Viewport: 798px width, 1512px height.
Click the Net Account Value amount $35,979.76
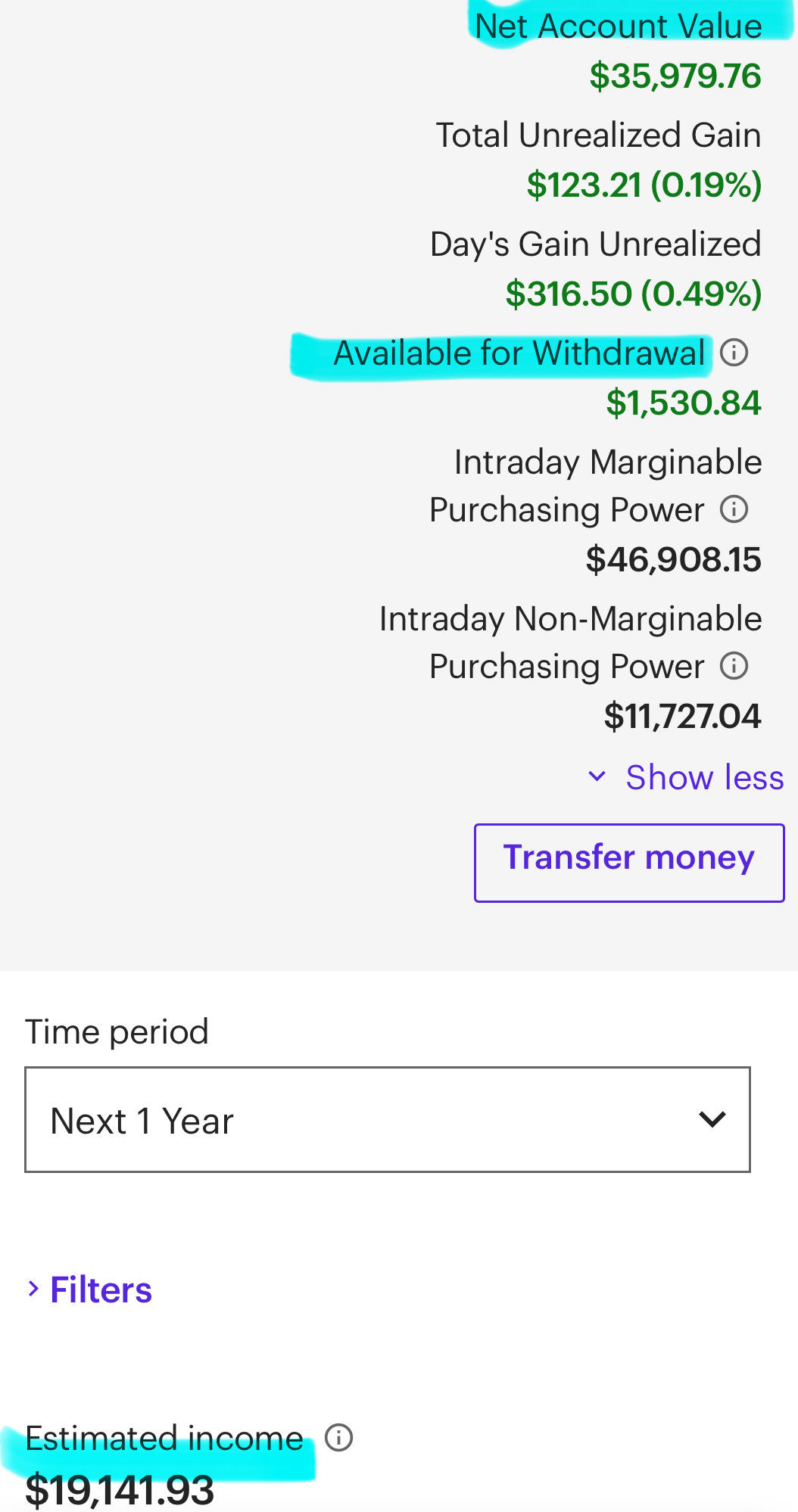[x=676, y=75]
